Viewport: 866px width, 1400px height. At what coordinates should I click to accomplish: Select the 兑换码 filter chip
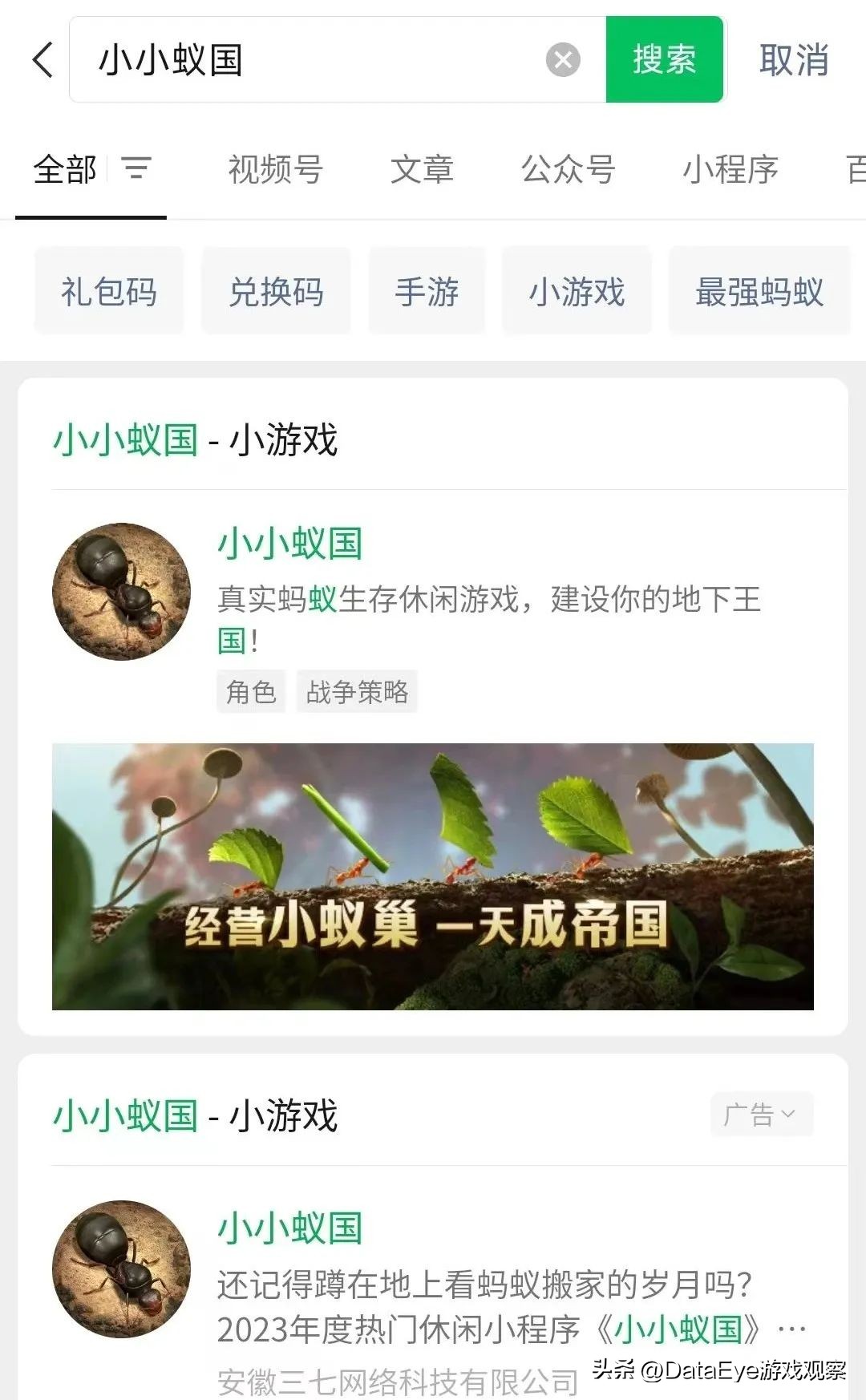click(276, 291)
